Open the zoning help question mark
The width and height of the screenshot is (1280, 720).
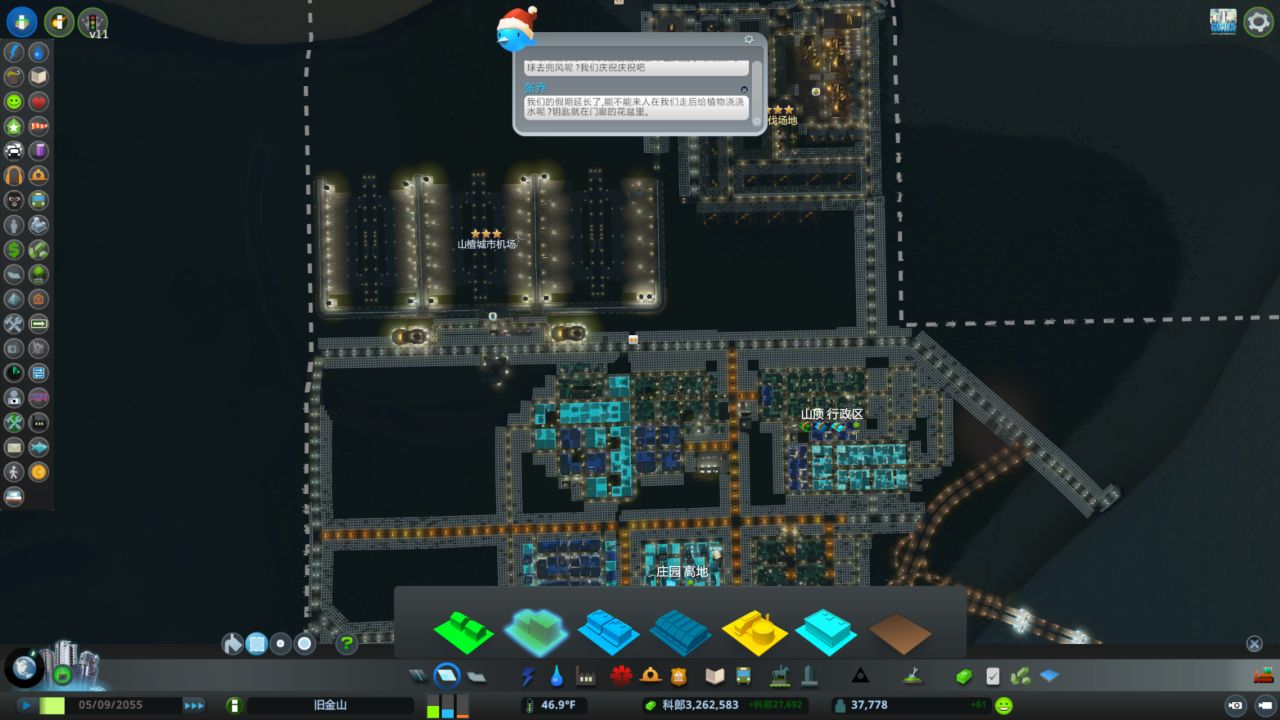(x=346, y=644)
